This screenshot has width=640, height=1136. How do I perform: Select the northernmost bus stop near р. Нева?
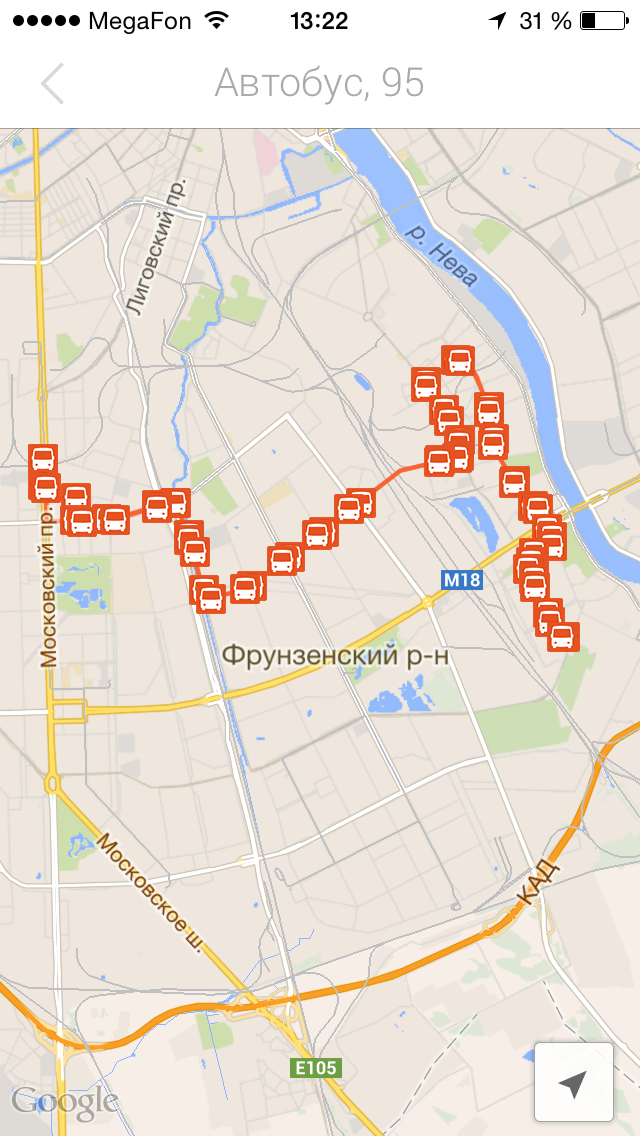click(459, 360)
